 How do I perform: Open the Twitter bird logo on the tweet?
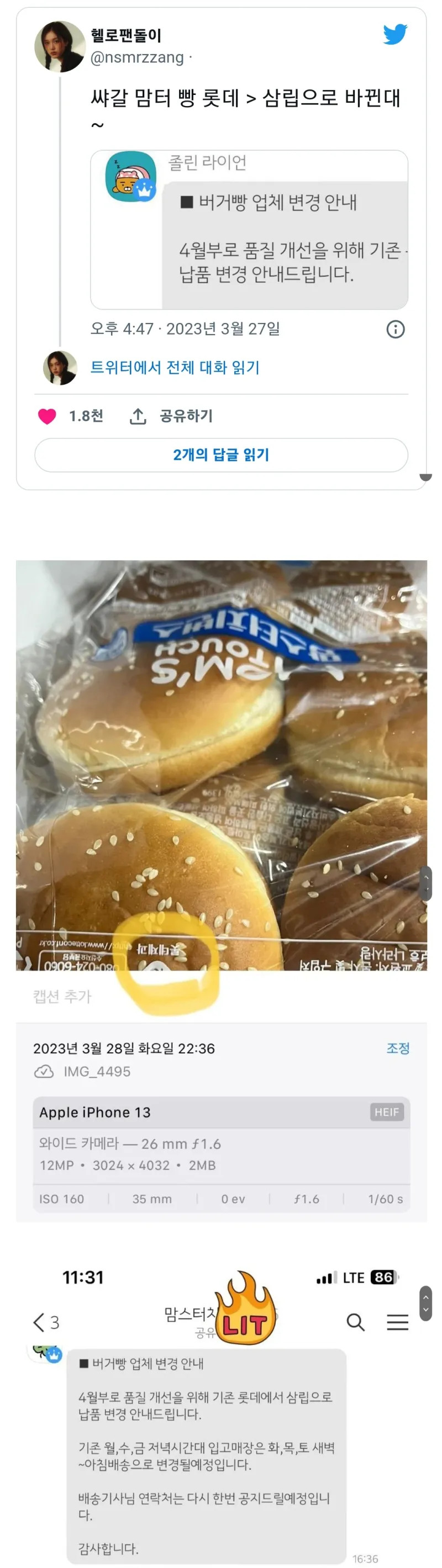pyautogui.click(x=394, y=35)
